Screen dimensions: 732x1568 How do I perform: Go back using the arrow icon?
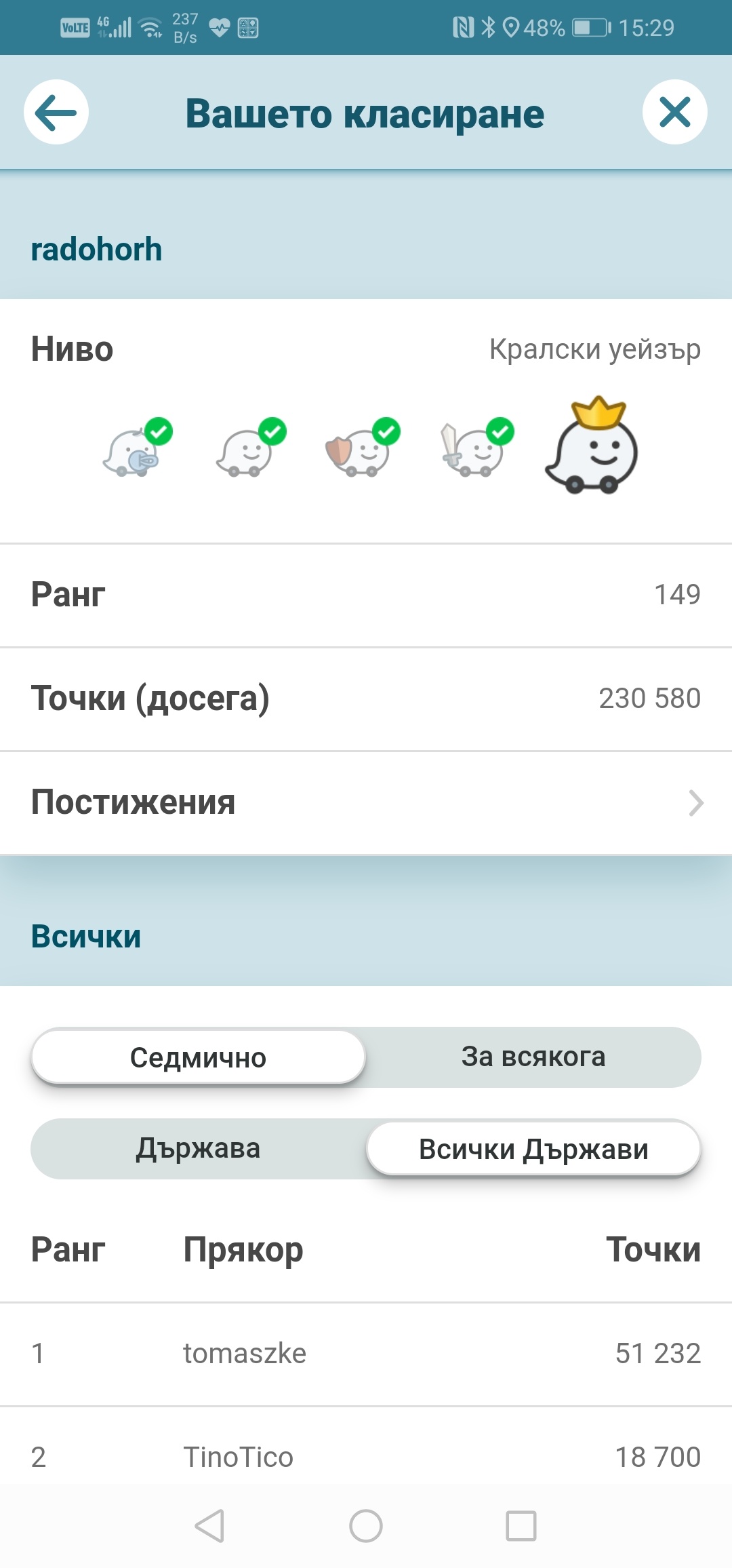click(56, 112)
